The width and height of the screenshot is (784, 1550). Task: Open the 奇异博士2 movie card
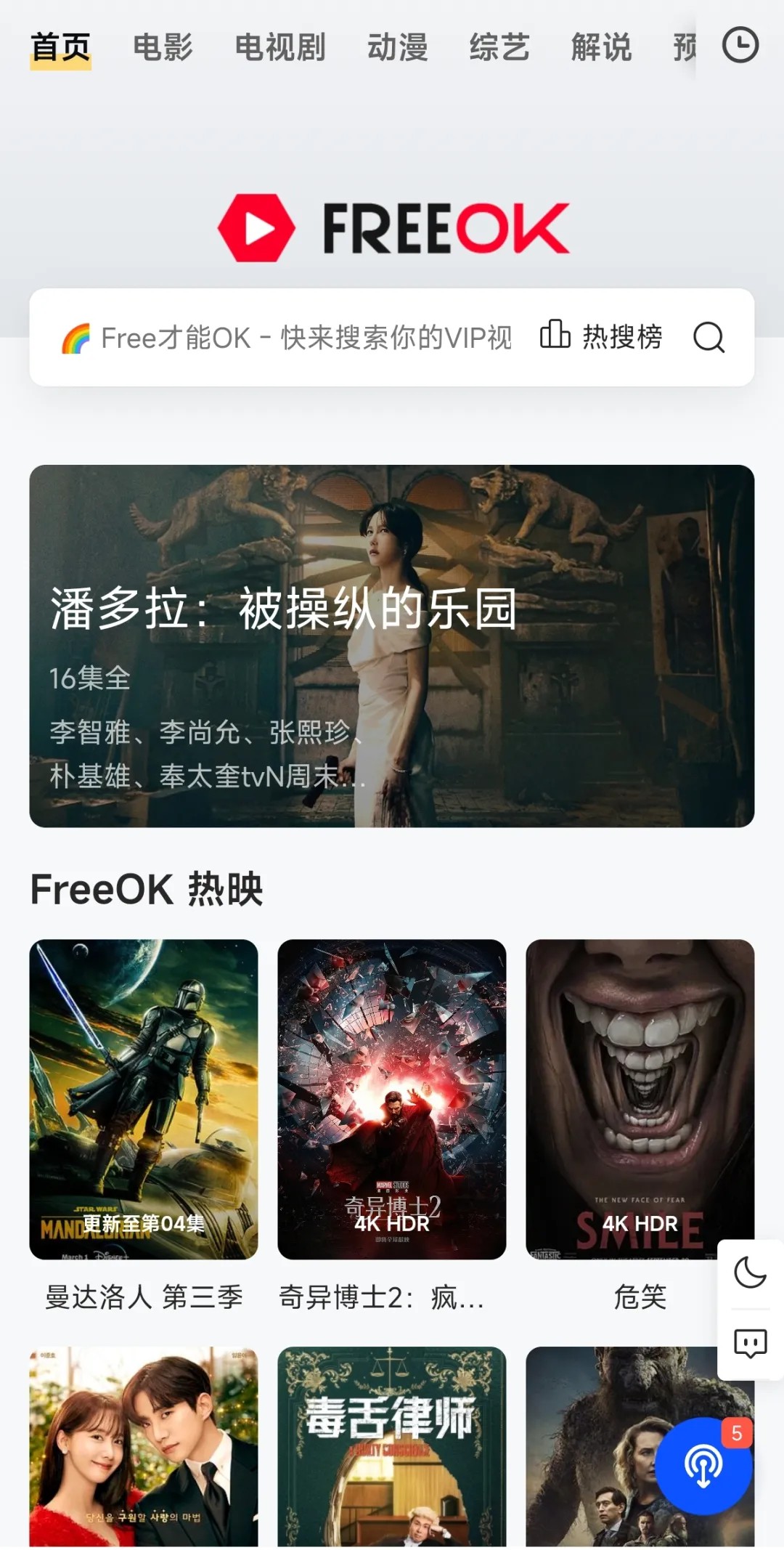coord(392,1099)
